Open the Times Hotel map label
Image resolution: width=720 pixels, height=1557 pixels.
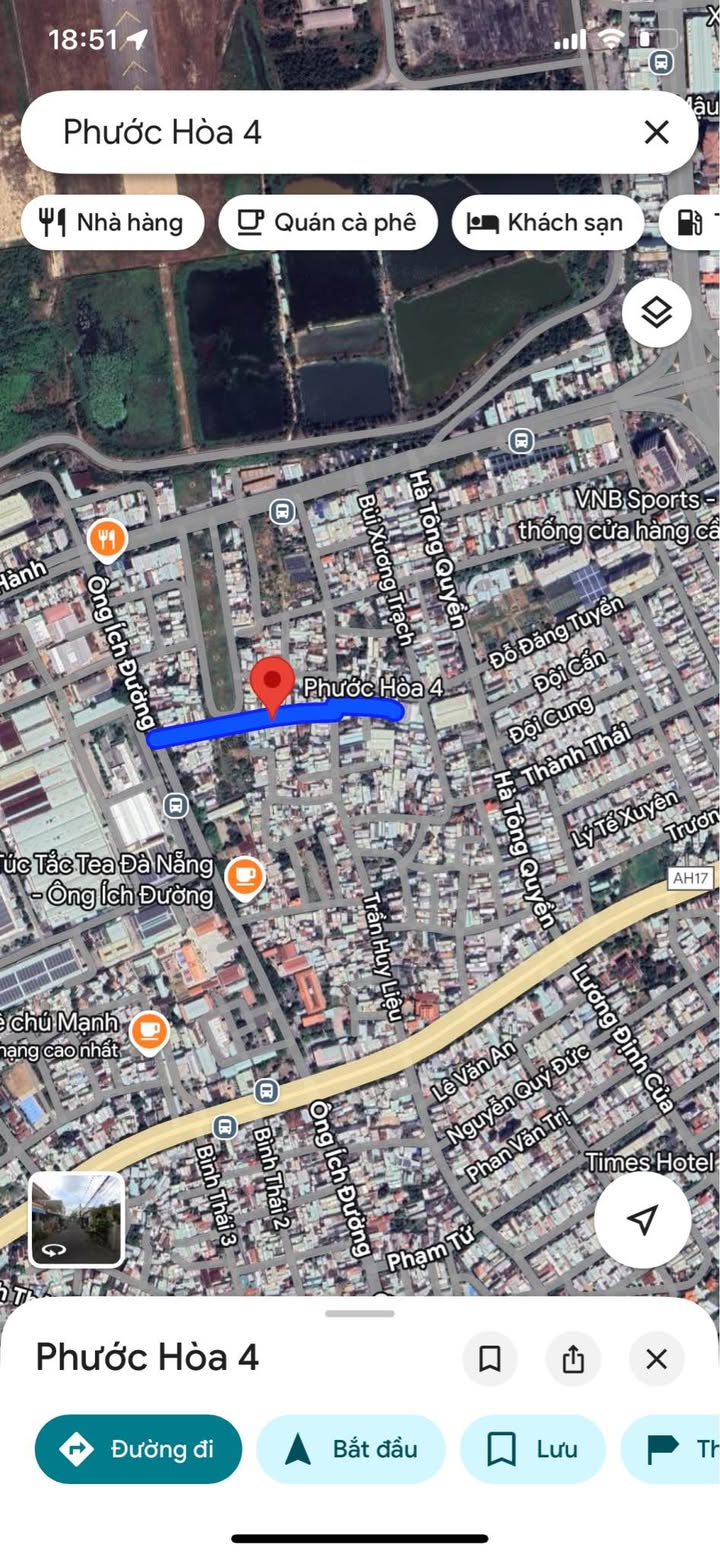tap(650, 1162)
